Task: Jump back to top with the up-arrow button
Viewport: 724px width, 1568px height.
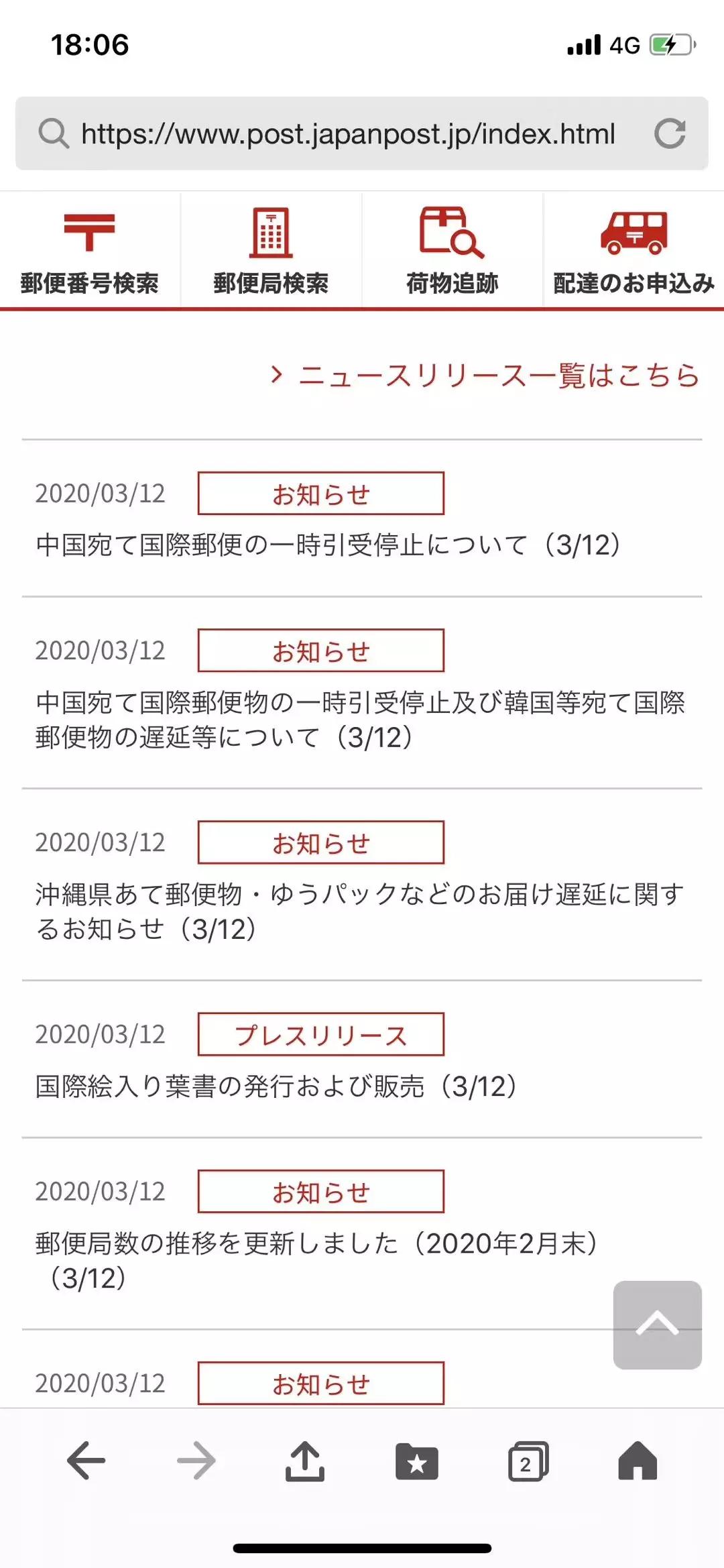Action: click(658, 1325)
